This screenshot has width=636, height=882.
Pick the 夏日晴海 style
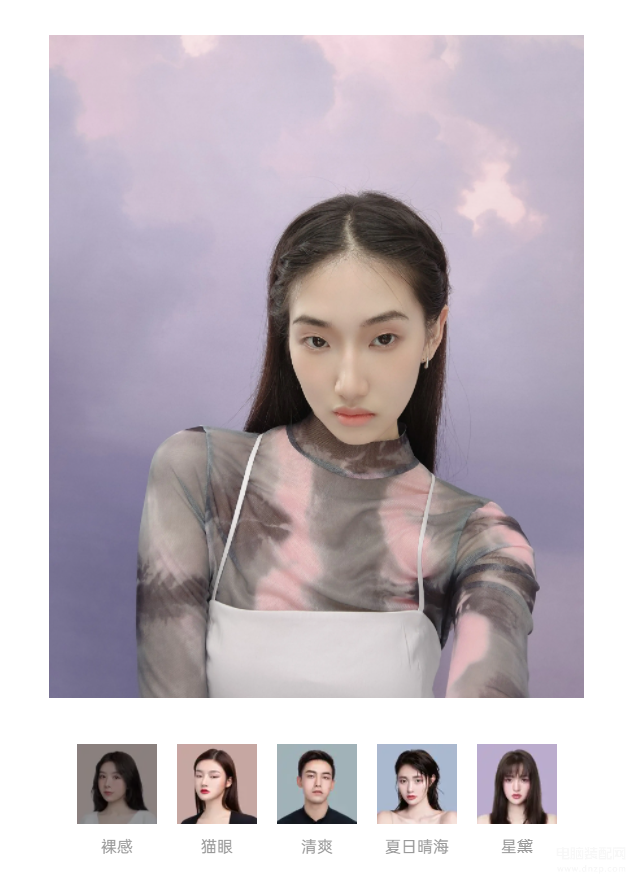[x=417, y=784]
